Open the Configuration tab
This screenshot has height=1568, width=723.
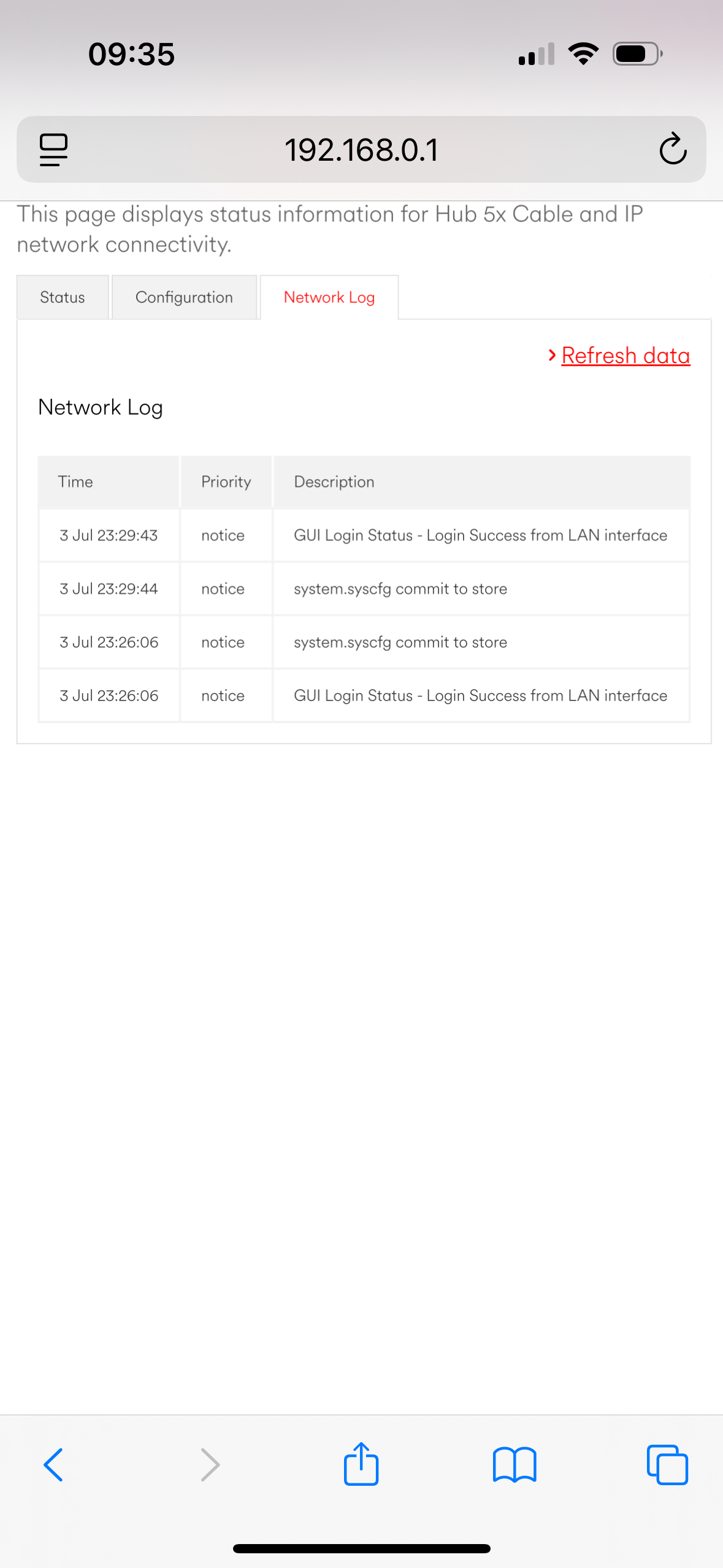click(x=183, y=297)
